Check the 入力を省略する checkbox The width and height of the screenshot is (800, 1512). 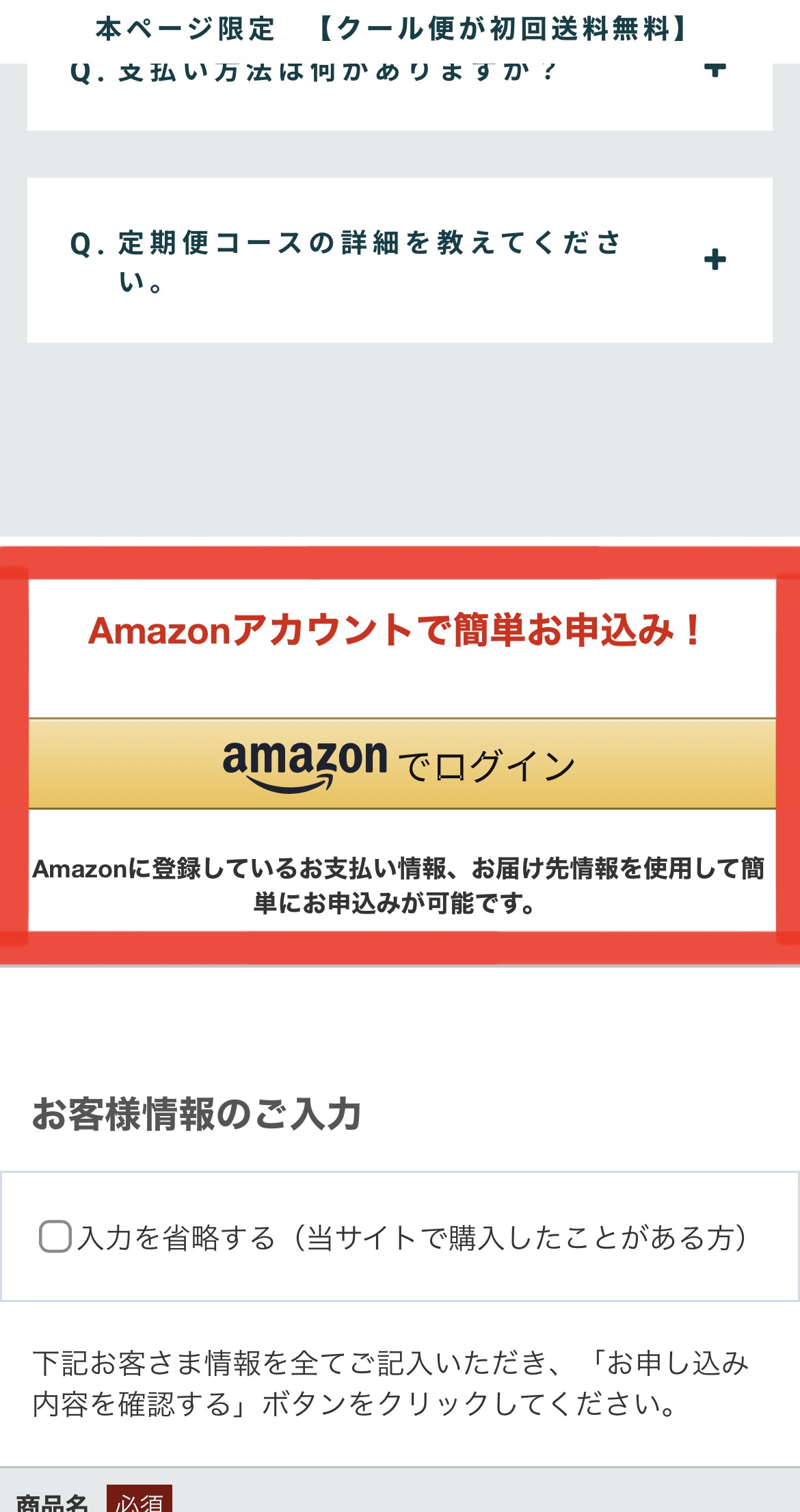[55, 1236]
